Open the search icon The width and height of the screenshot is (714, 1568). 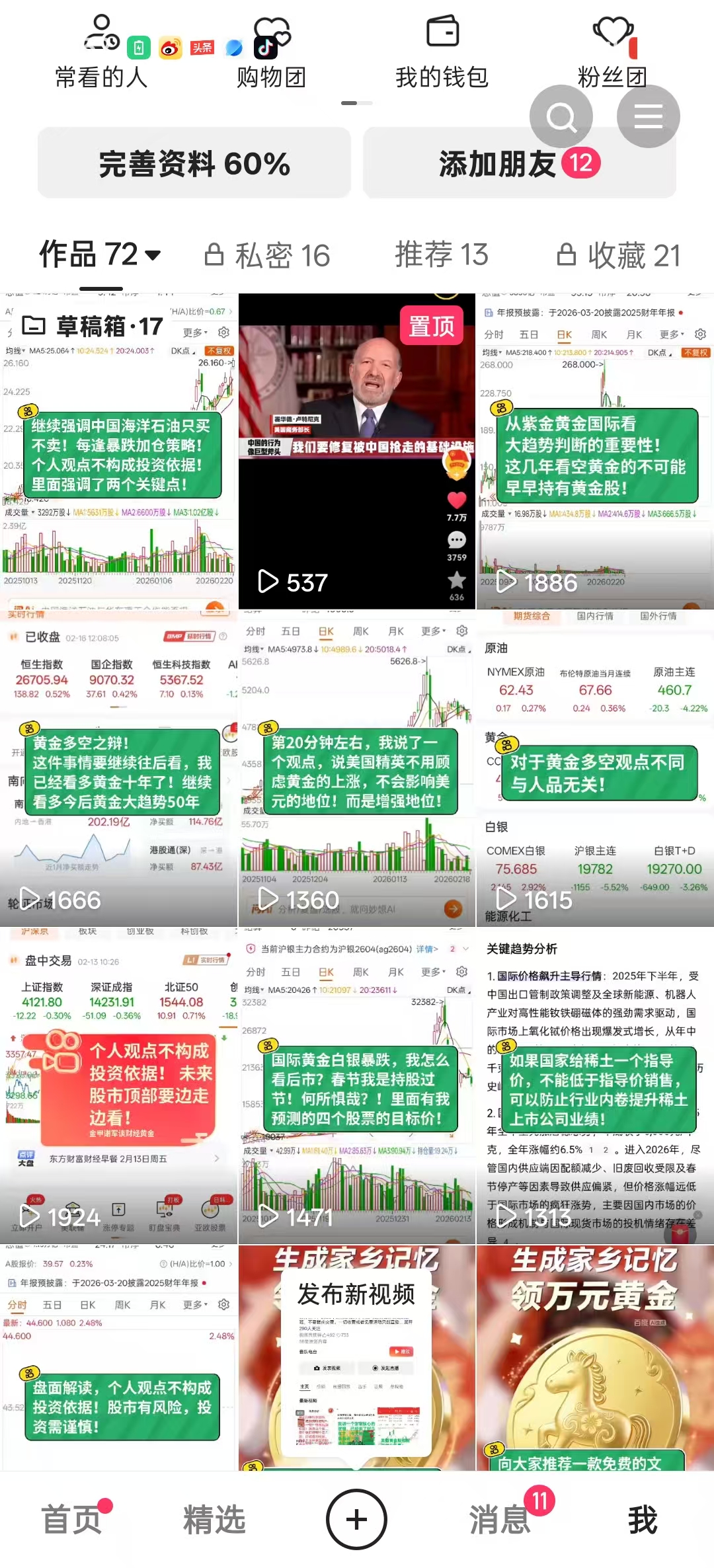click(x=561, y=116)
